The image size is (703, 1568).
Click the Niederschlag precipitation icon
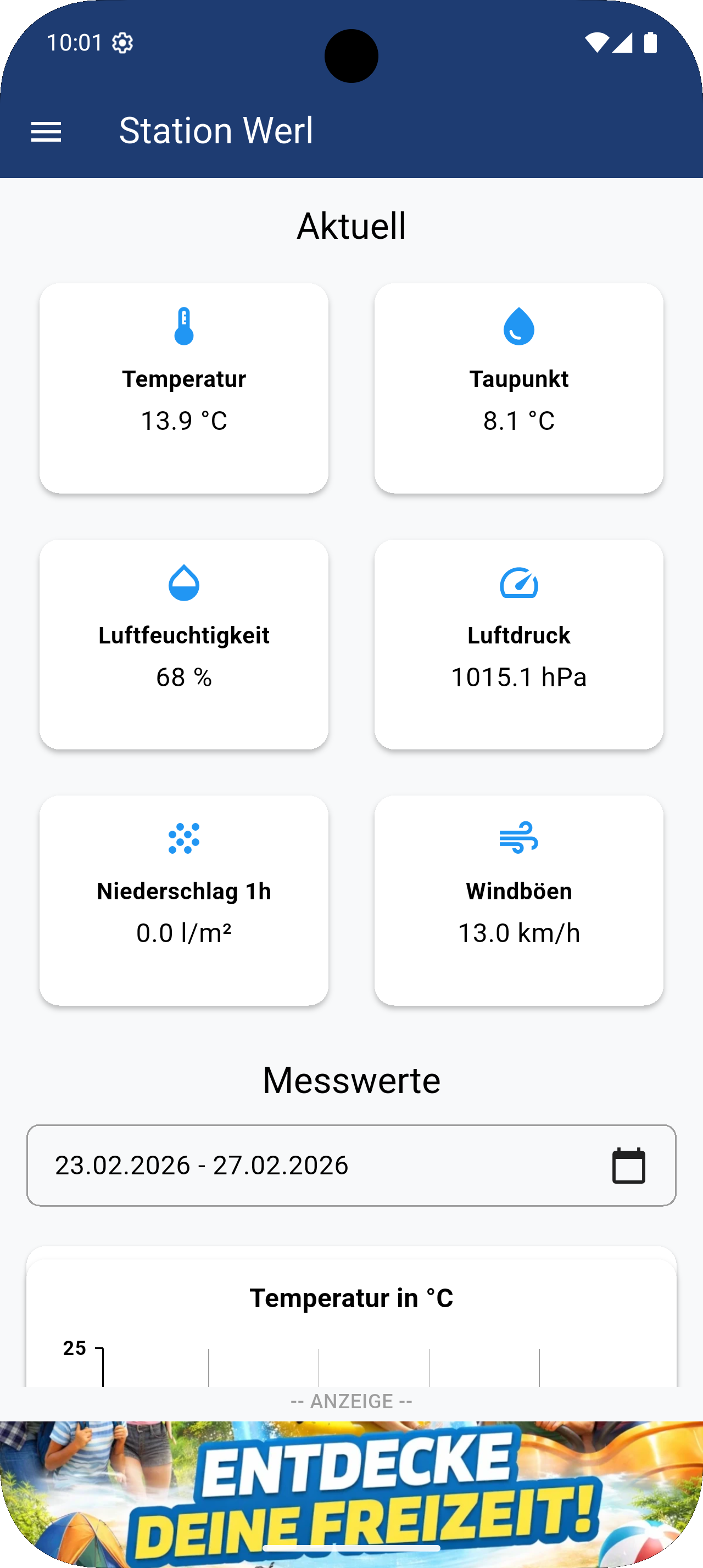[x=184, y=839]
